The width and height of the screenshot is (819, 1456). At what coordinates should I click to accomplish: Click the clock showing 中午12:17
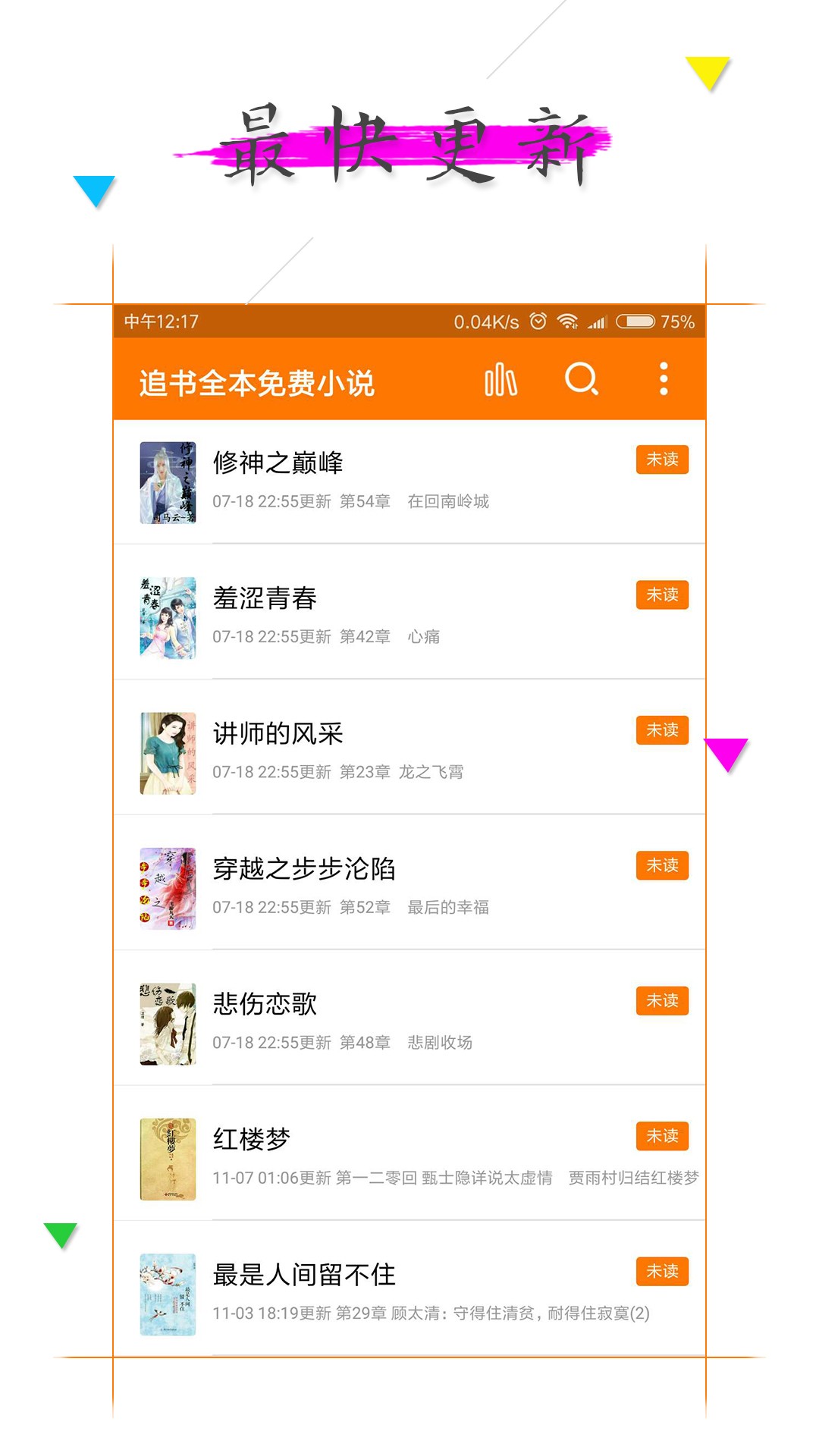click(161, 322)
